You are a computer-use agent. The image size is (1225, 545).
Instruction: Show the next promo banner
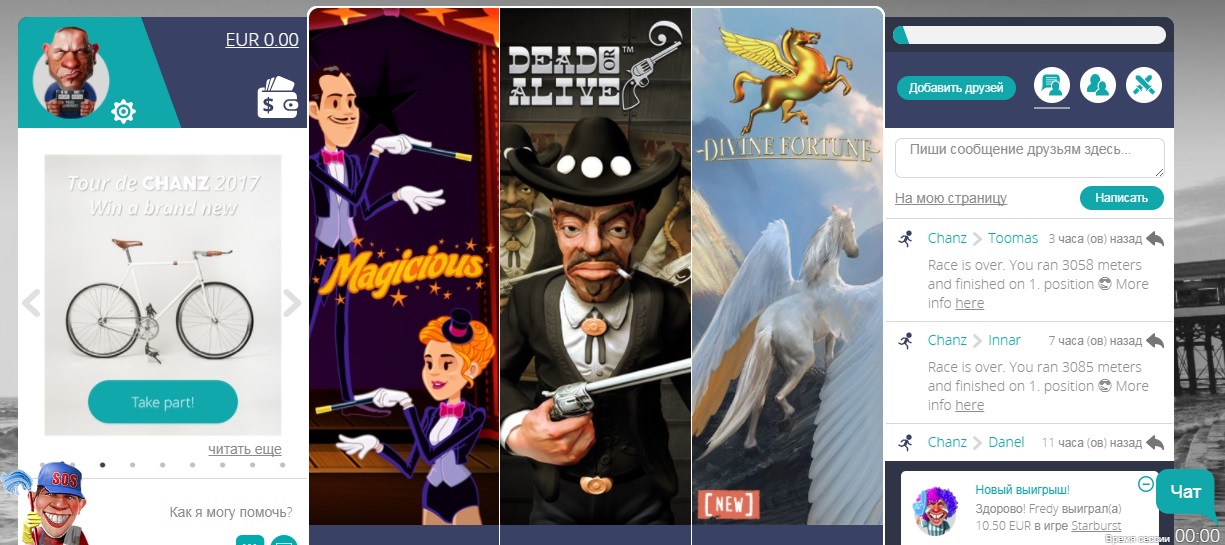pyautogui.click(x=291, y=303)
